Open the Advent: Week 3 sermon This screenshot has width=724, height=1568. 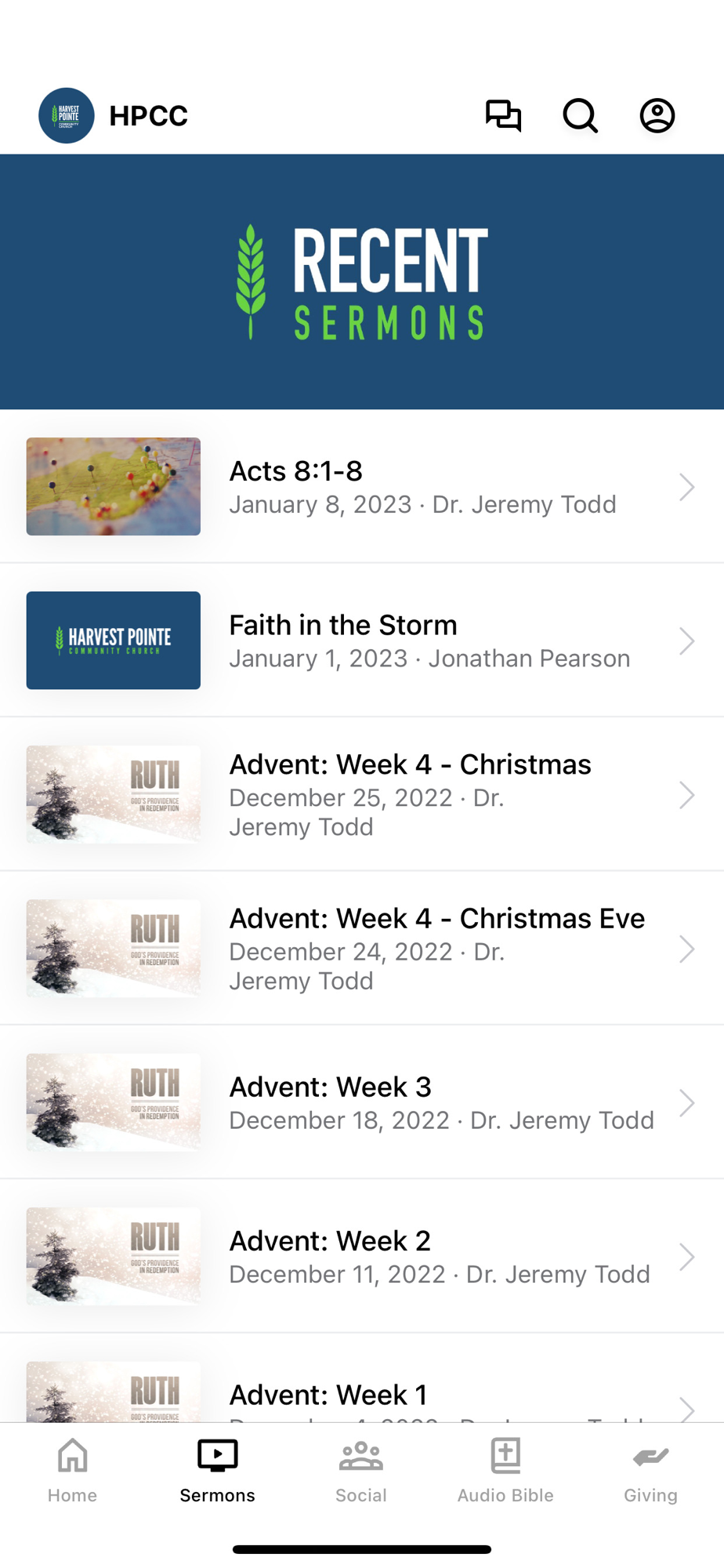[361, 1102]
